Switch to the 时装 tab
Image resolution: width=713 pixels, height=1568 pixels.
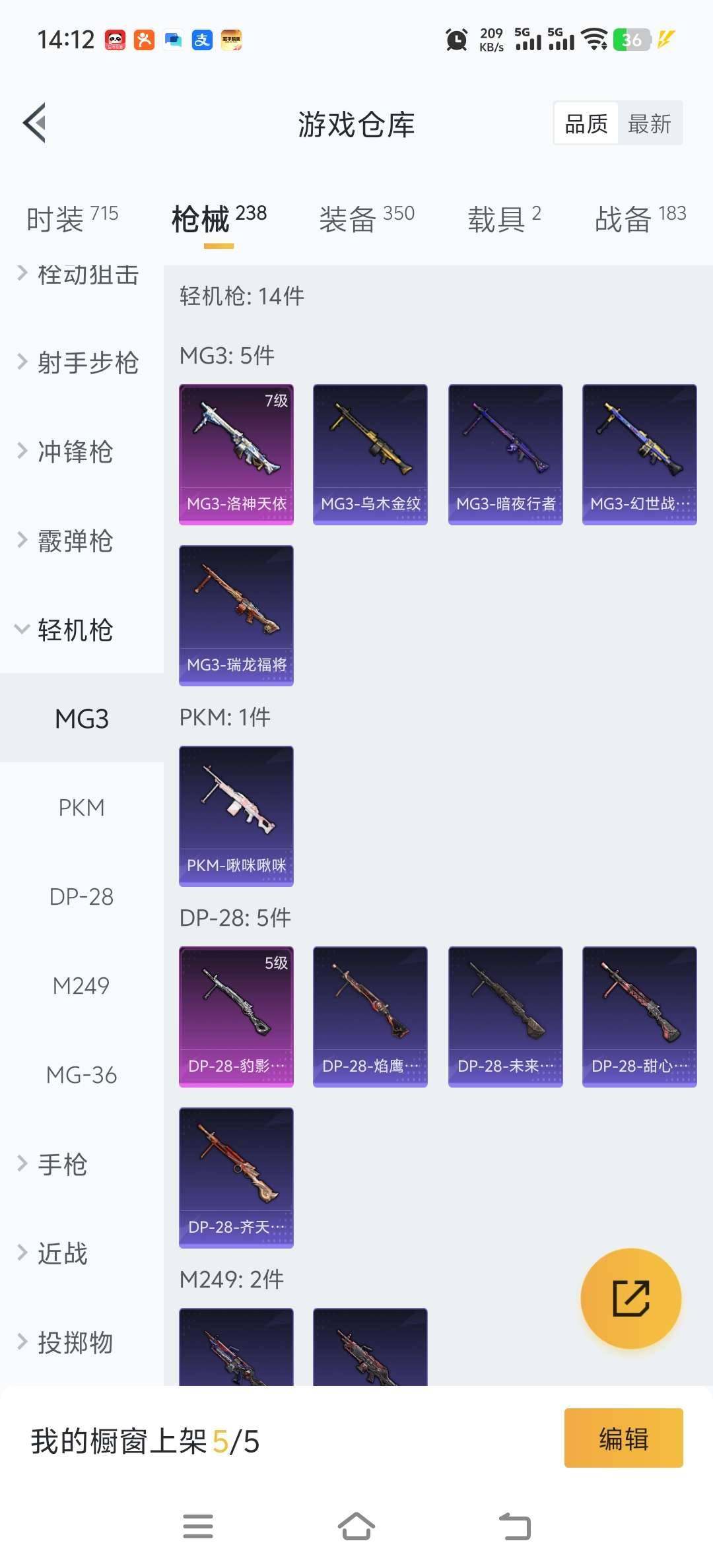click(x=71, y=218)
